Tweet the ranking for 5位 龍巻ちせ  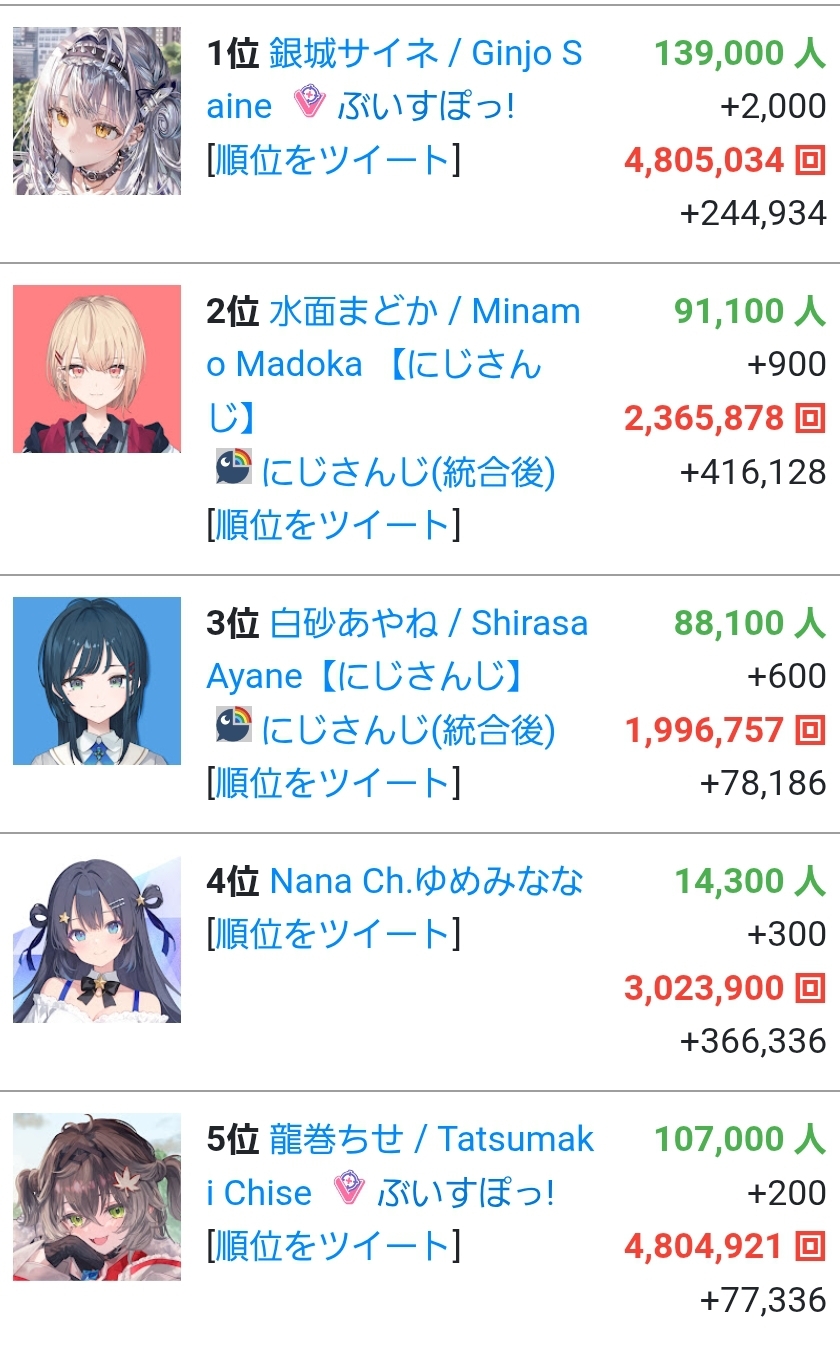click(334, 1246)
